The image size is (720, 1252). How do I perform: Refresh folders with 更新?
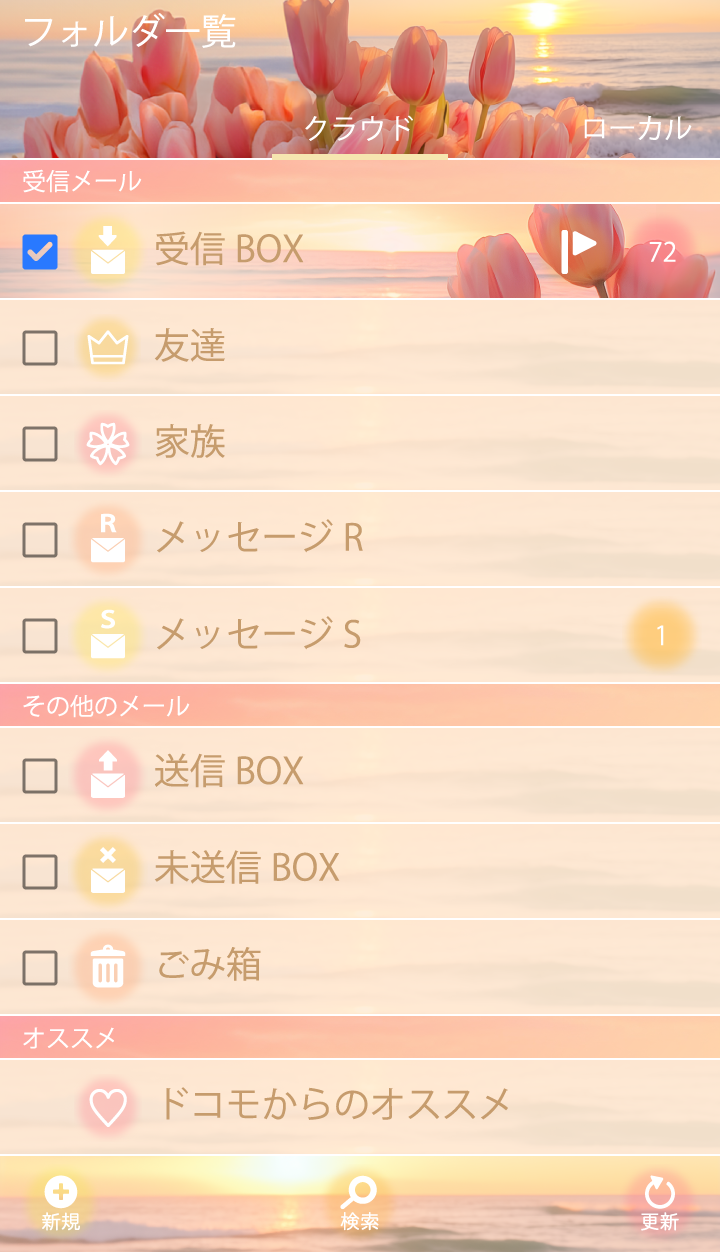pyautogui.click(x=659, y=1202)
